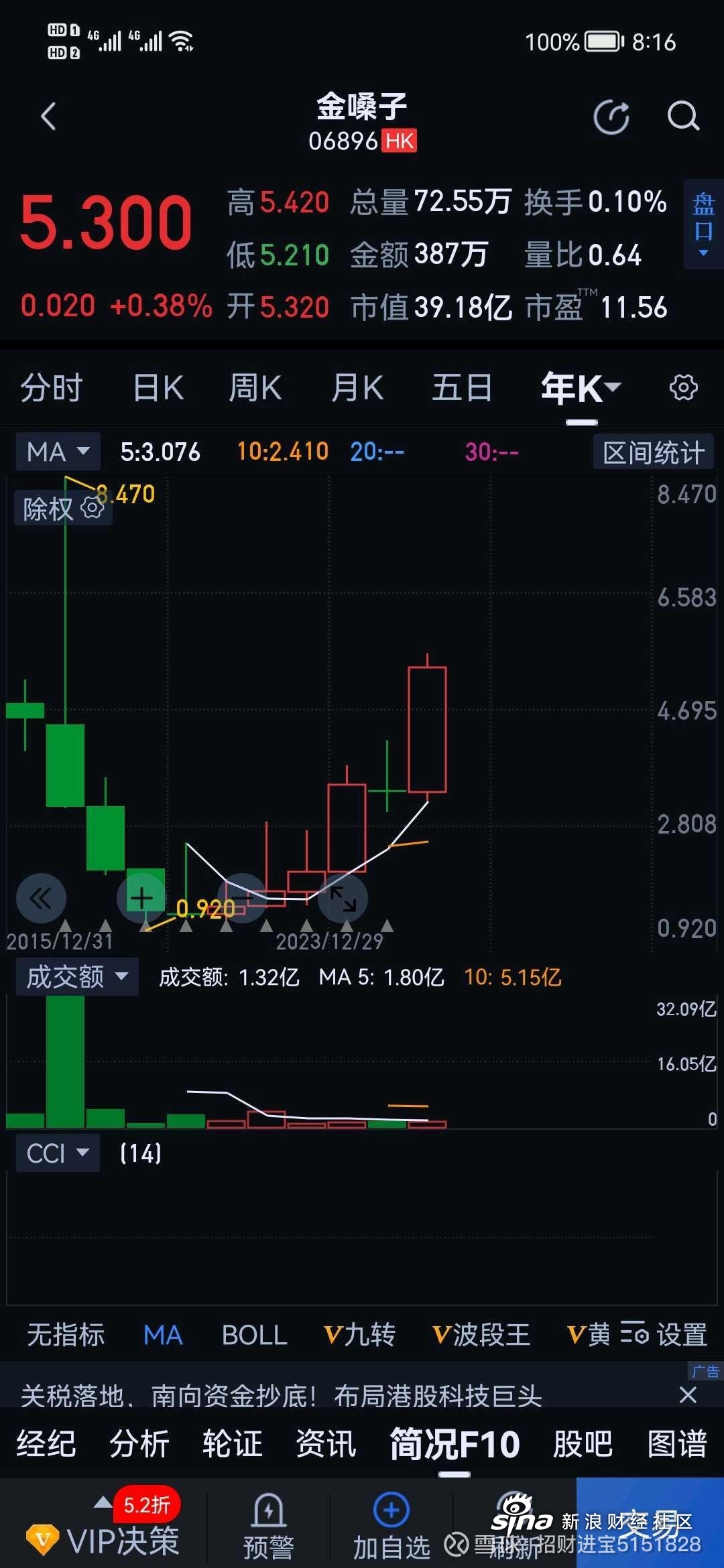Expand the 盘口 order book panel
724x1568 pixels.
(x=703, y=224)
